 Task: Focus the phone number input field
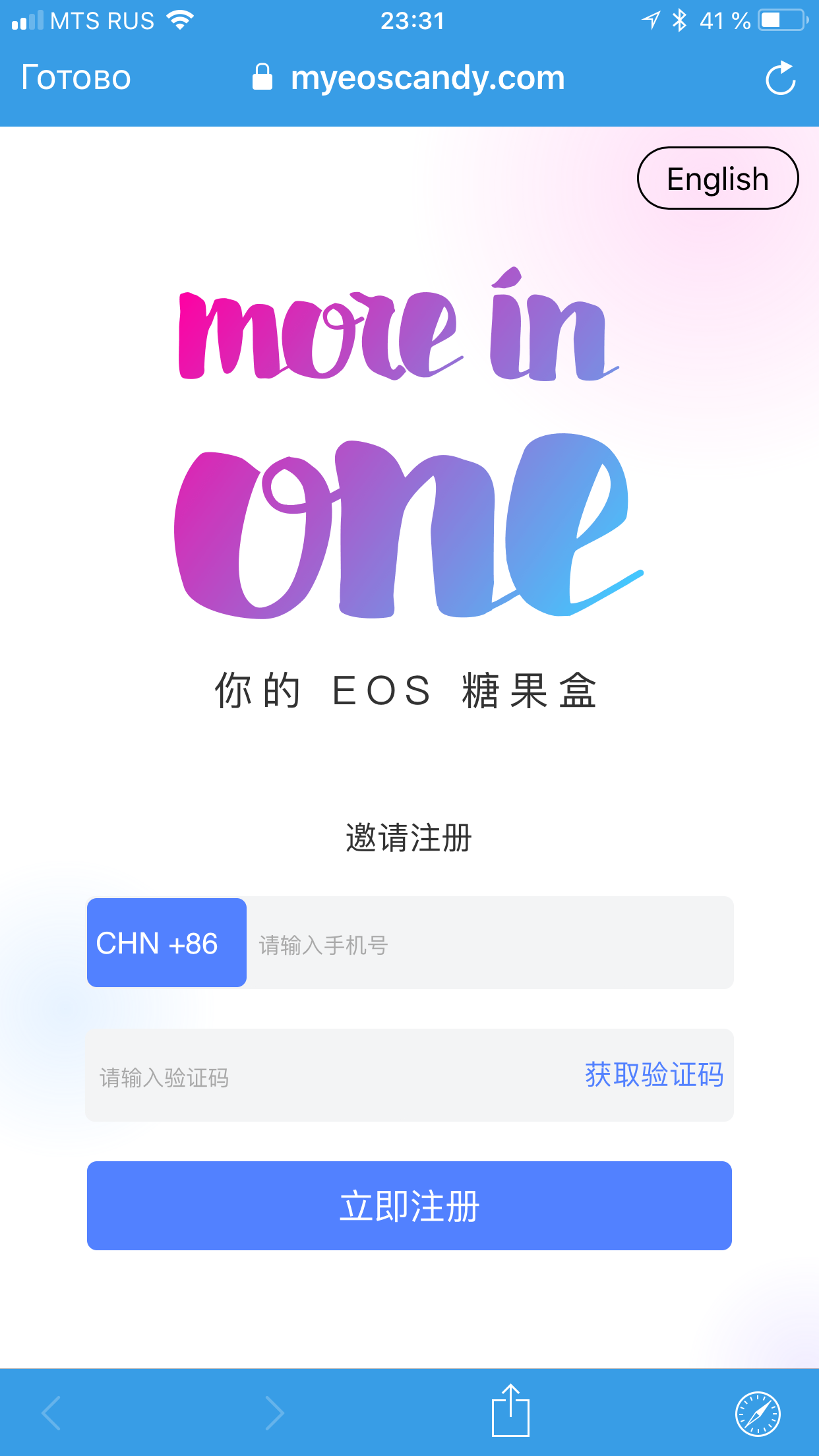pyautogui.click(x=488, y=944)
